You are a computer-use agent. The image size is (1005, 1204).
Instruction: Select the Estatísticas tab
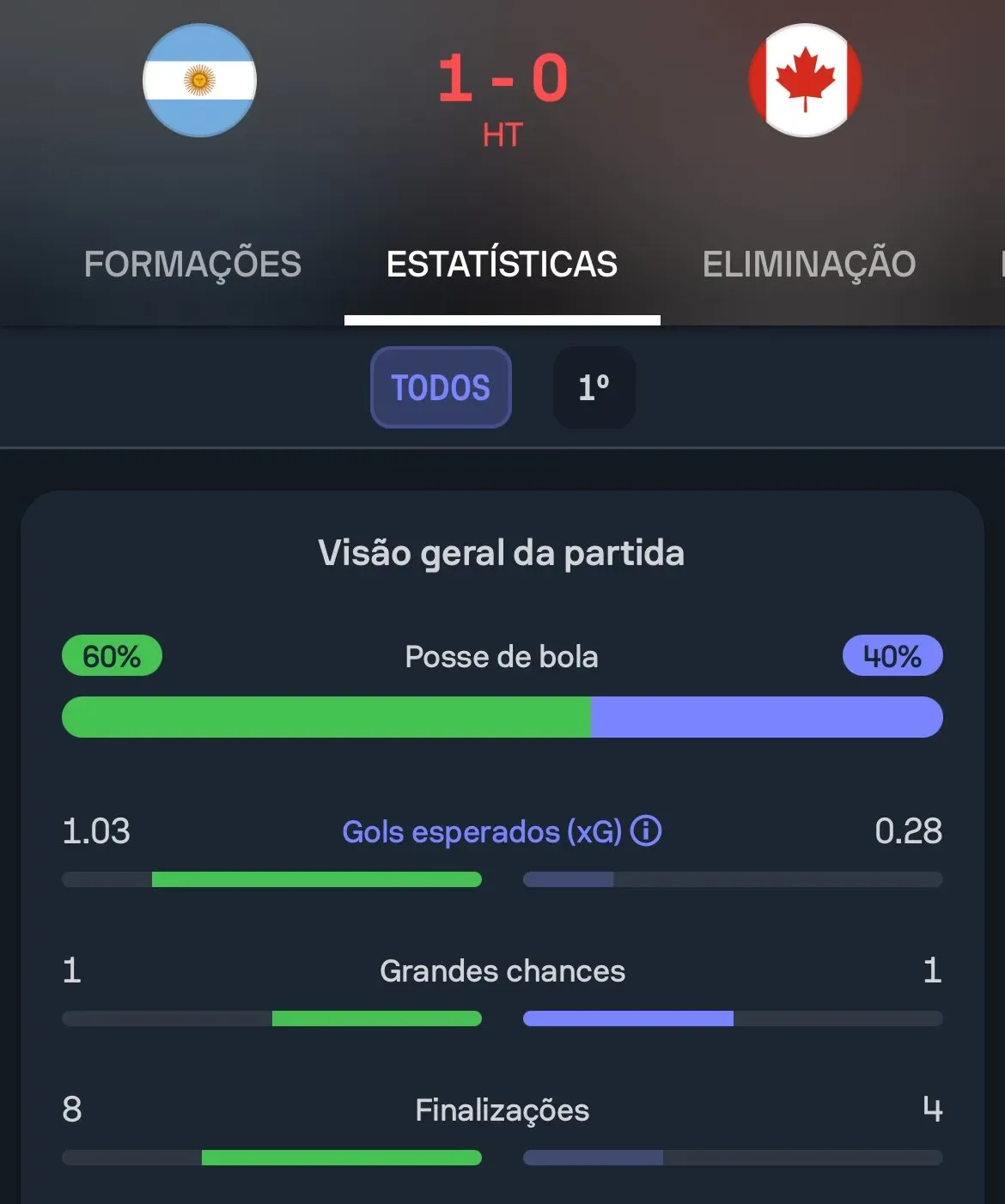point(502,264)
